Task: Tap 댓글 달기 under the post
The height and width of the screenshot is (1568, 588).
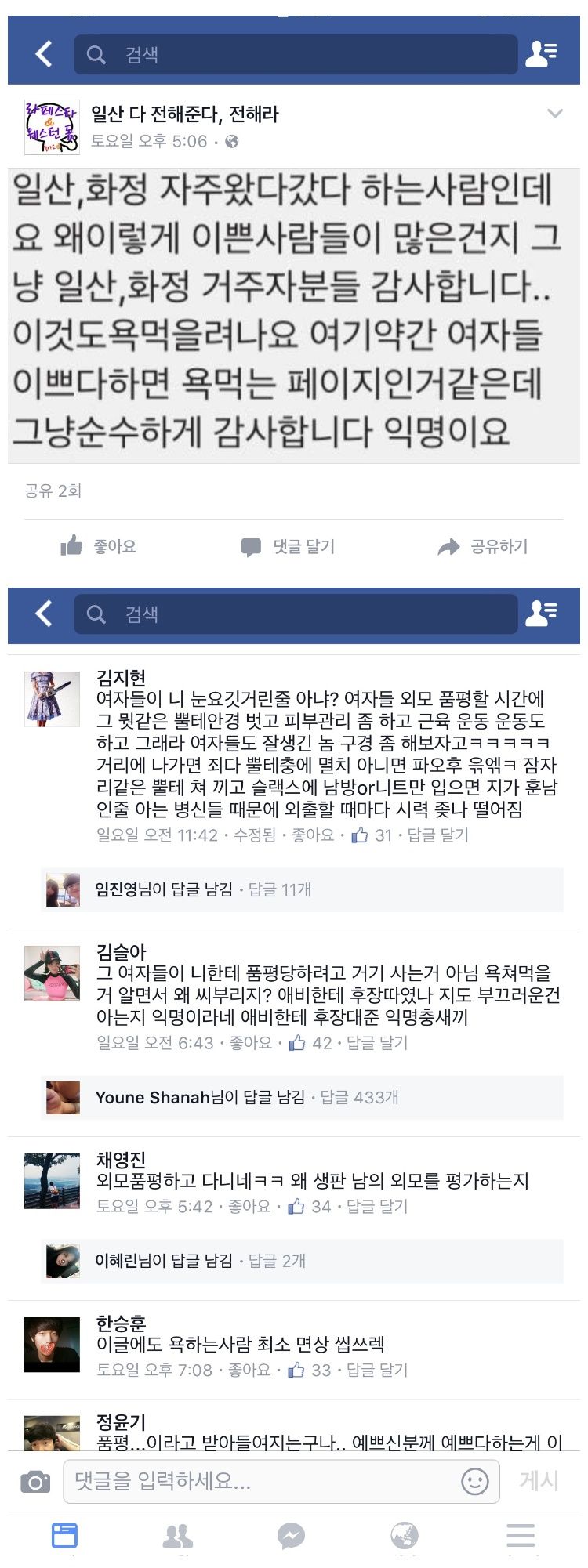Action: pos(289,546)
